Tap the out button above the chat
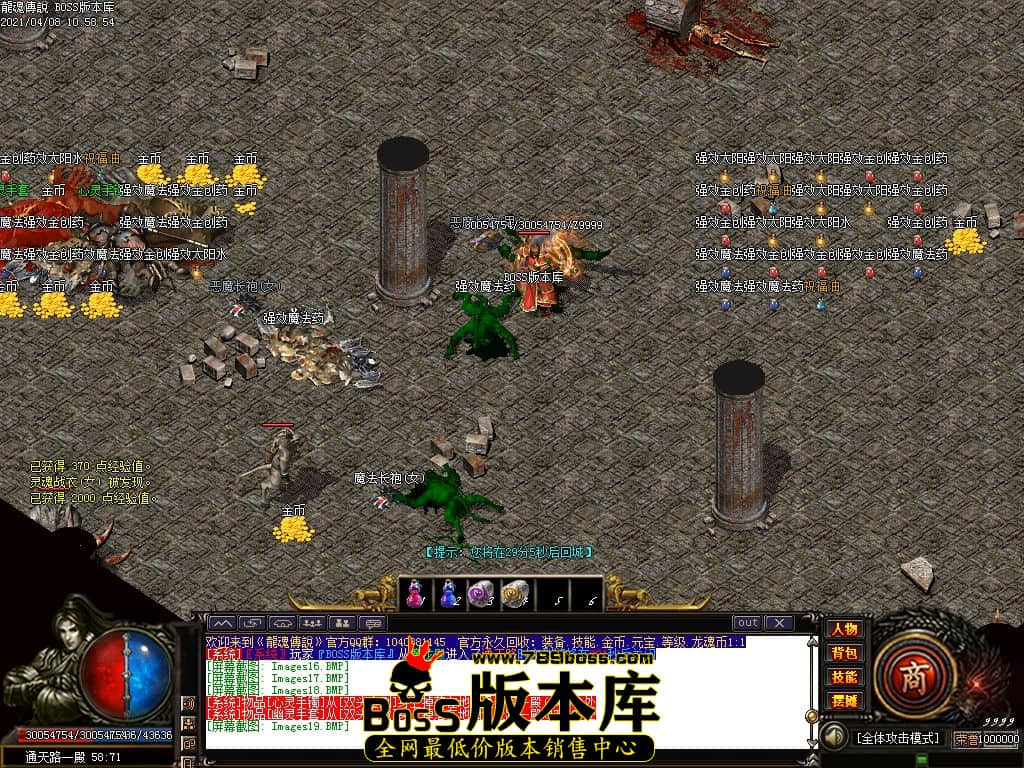Viewport: 1024px width, 768px height. pyautogui.click(x=747, y=623)
